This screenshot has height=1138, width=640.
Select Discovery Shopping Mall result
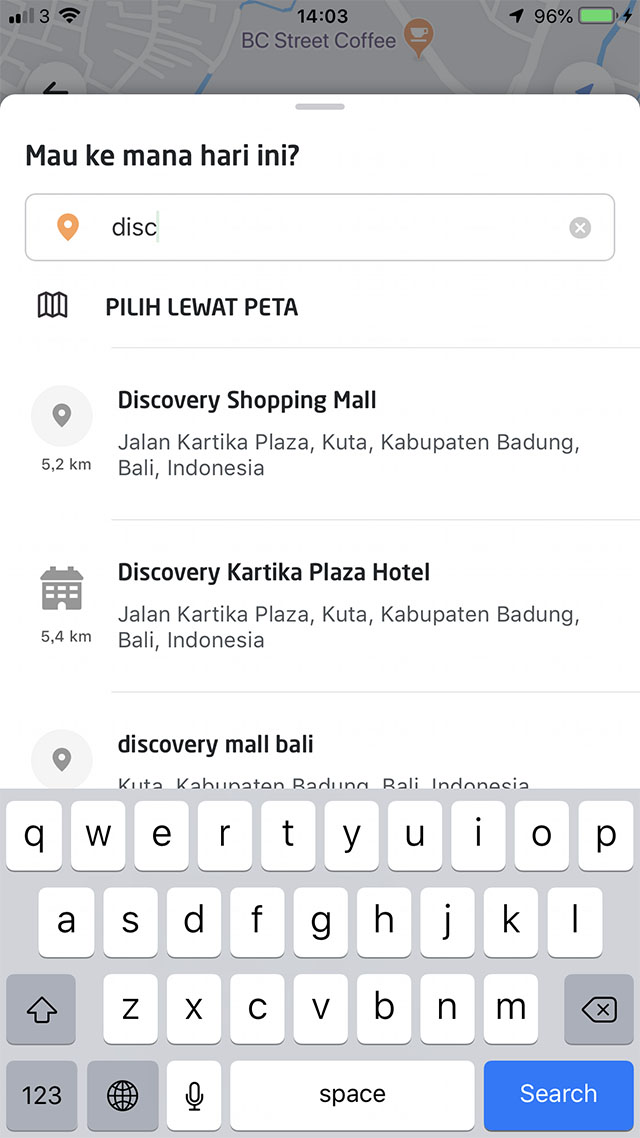point(320,433)
